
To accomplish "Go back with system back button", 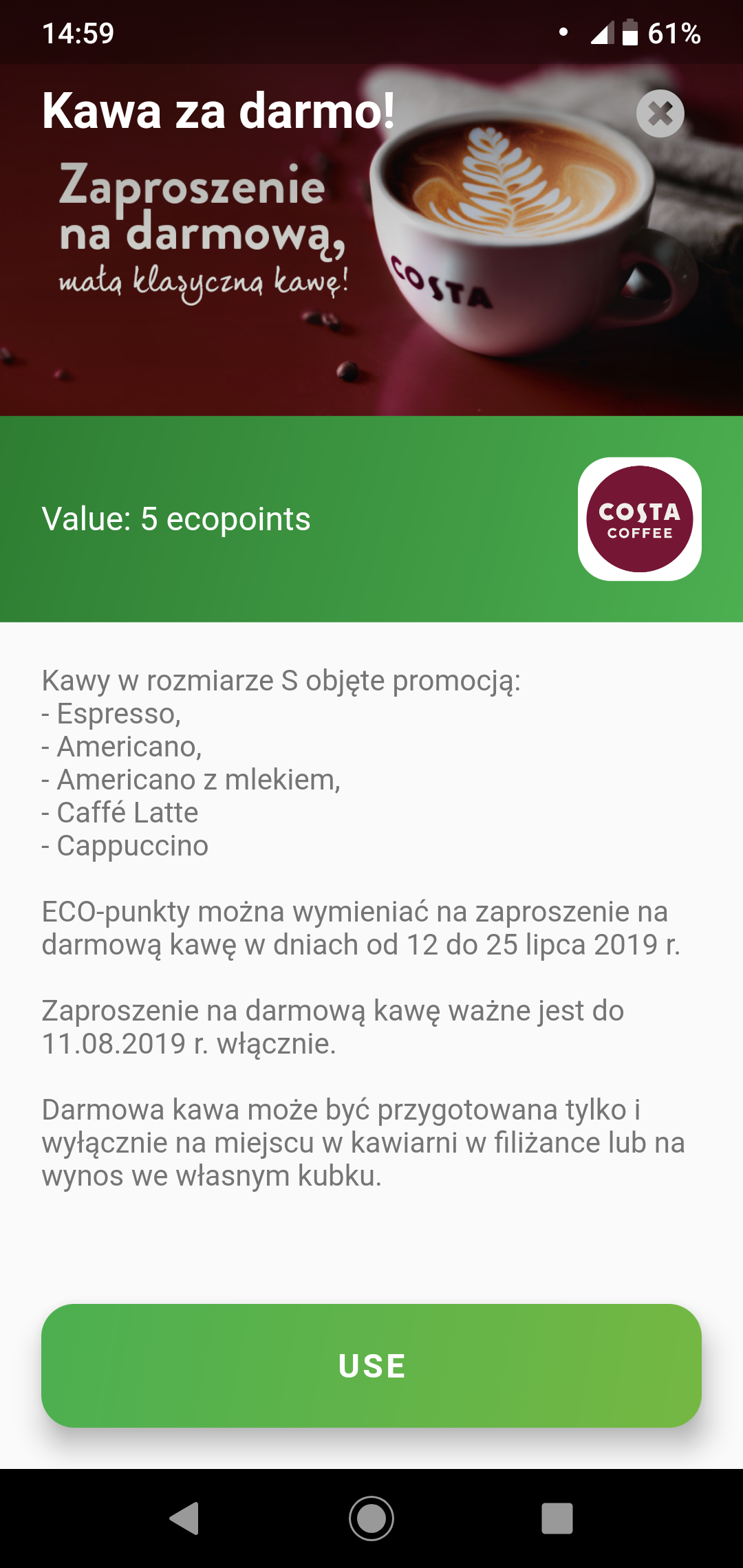I will [x=184, y=1518].
